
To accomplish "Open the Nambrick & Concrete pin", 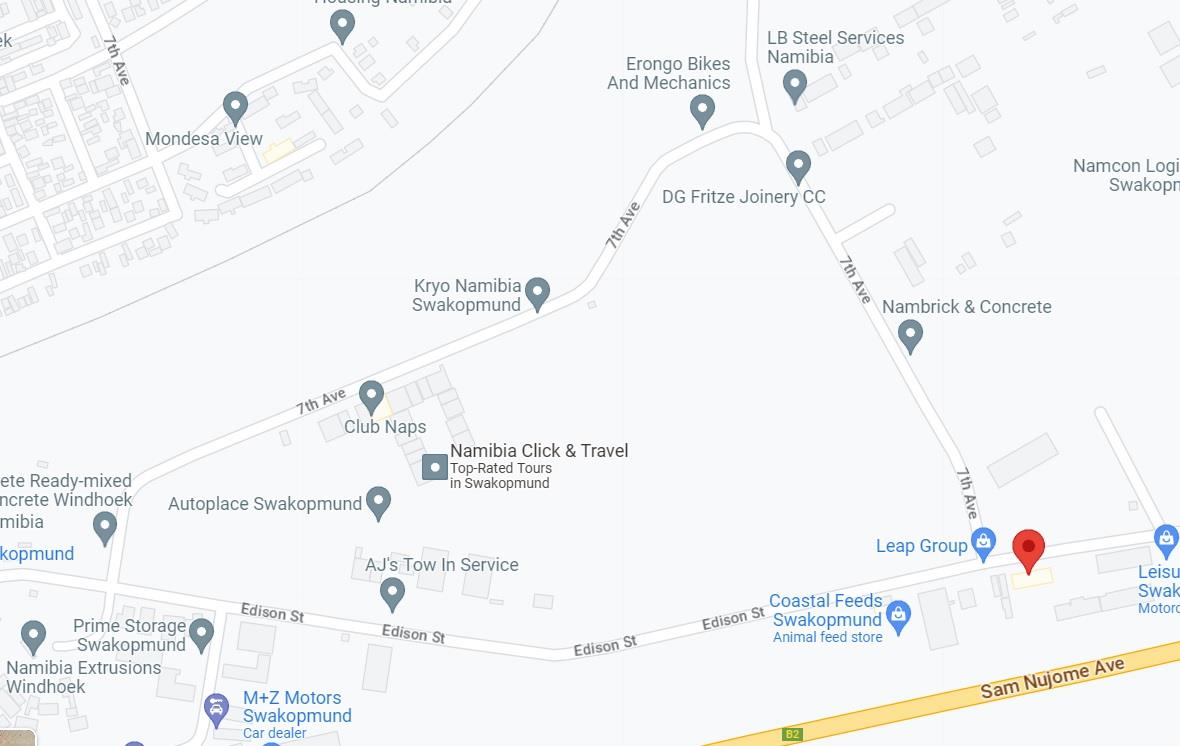I will tap(910, 334).
